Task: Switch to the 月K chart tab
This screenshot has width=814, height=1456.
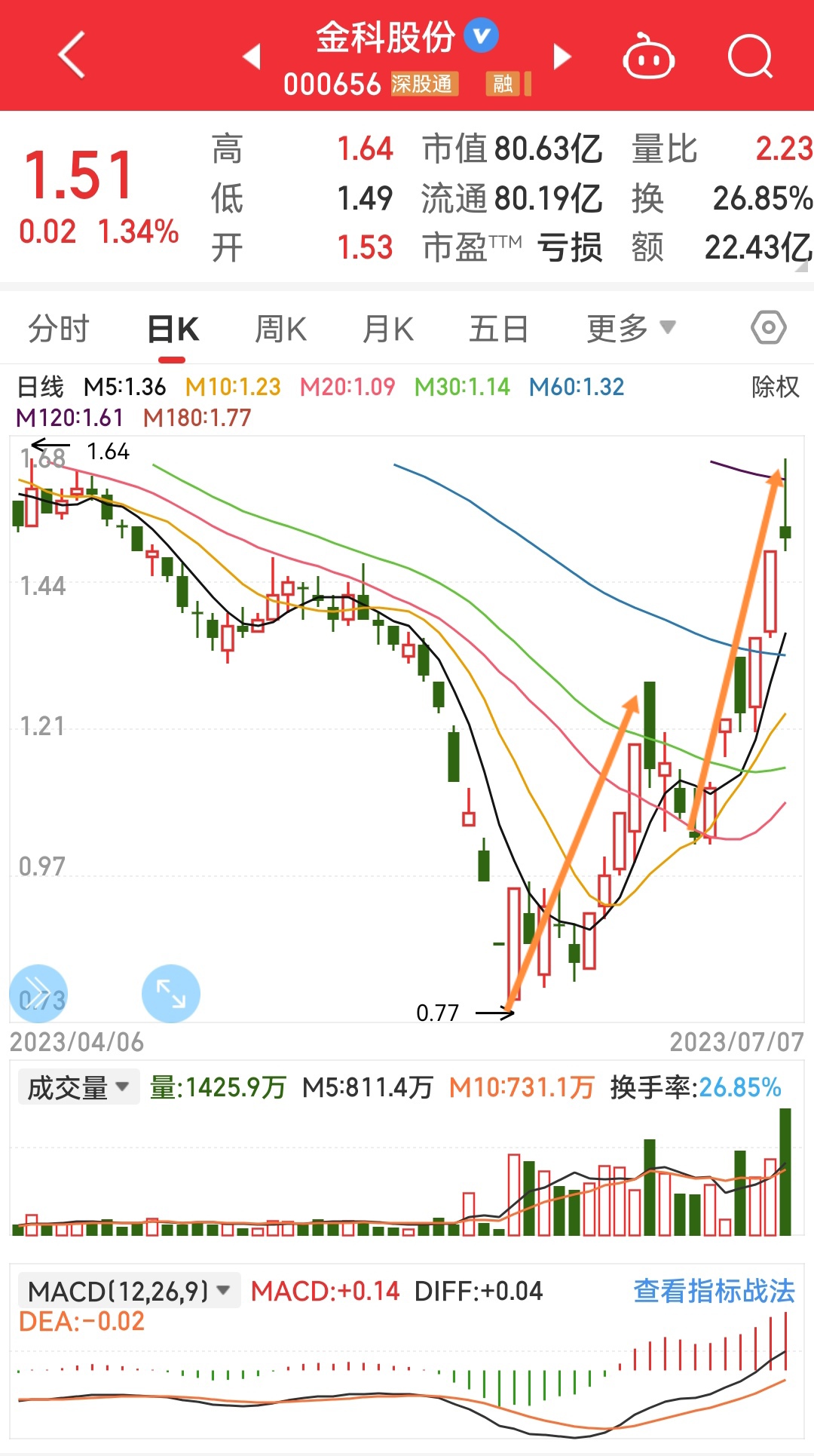Action: 387,329
